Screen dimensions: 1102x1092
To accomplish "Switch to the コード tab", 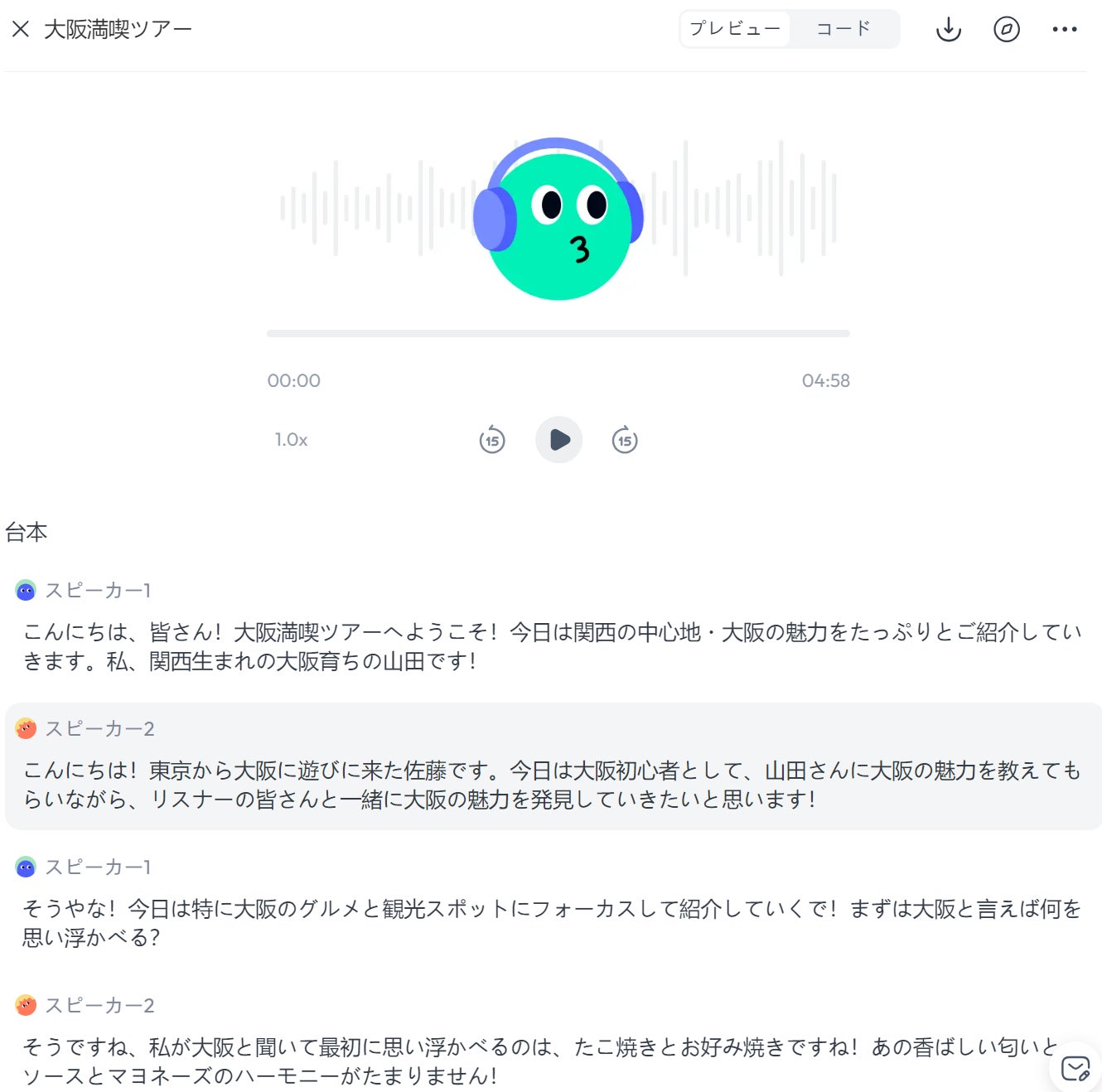I will coord(843,29).
